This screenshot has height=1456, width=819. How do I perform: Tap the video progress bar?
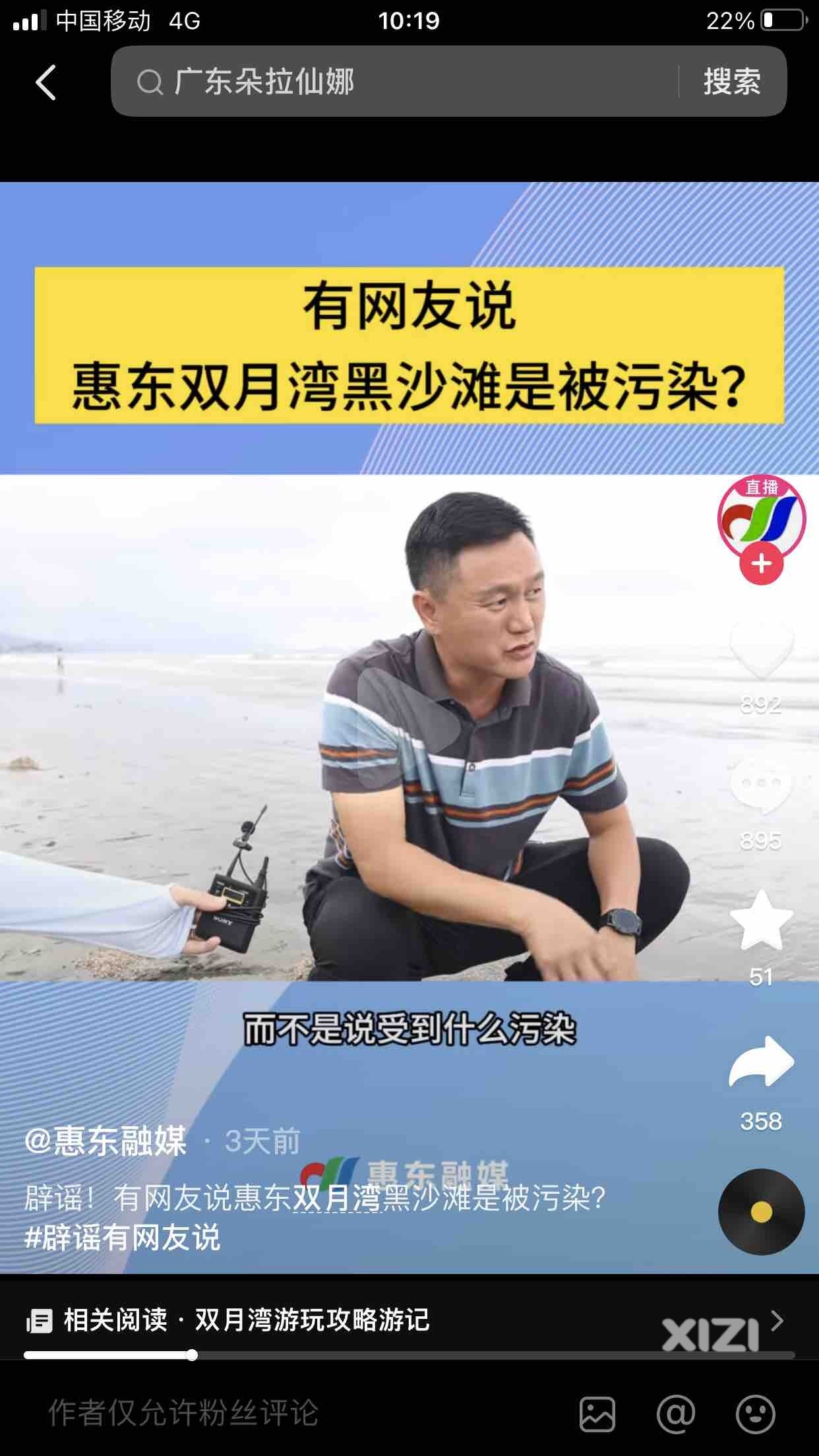(x=409, y=1356)
